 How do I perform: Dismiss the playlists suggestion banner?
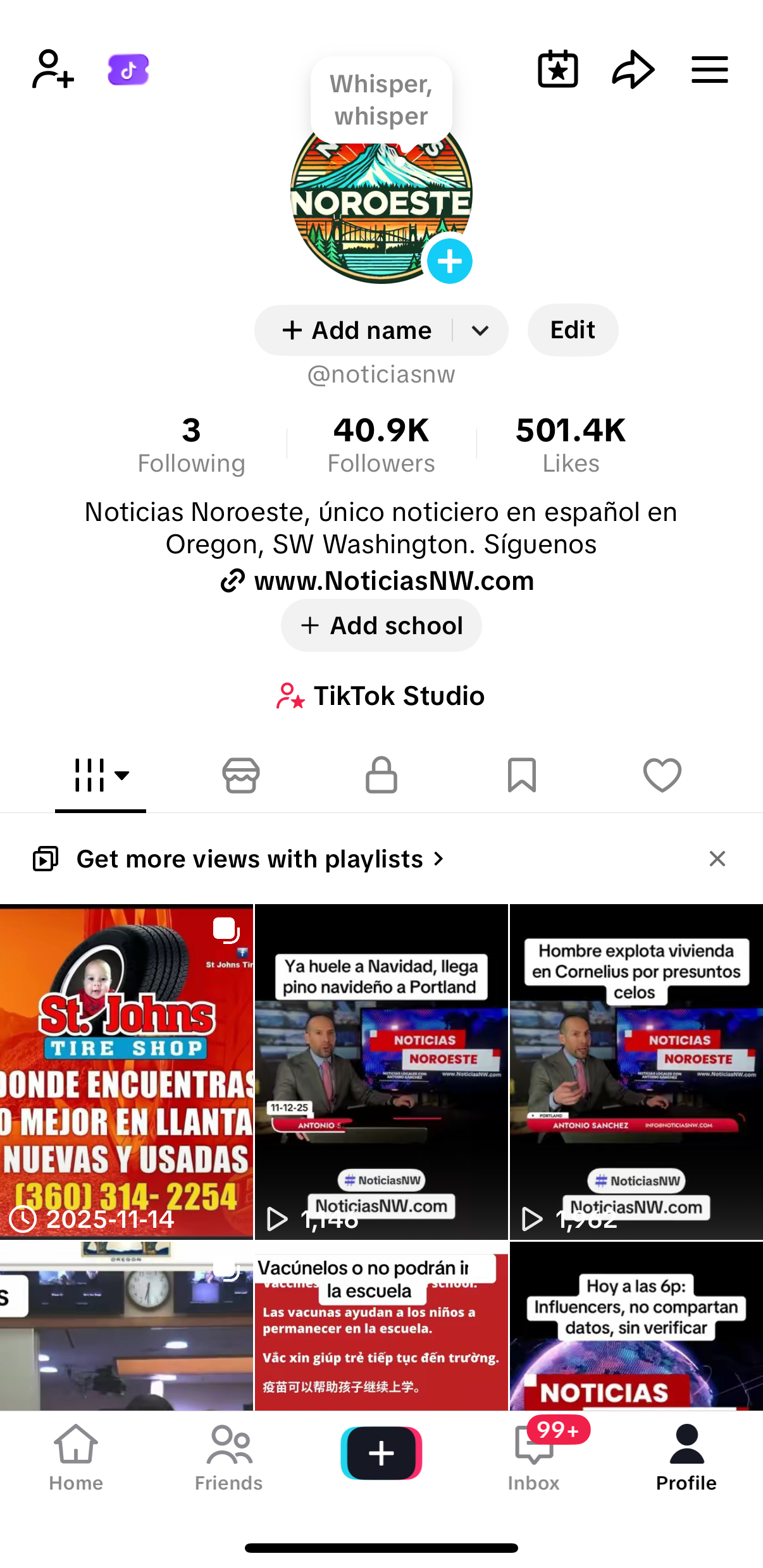[717, 859]
